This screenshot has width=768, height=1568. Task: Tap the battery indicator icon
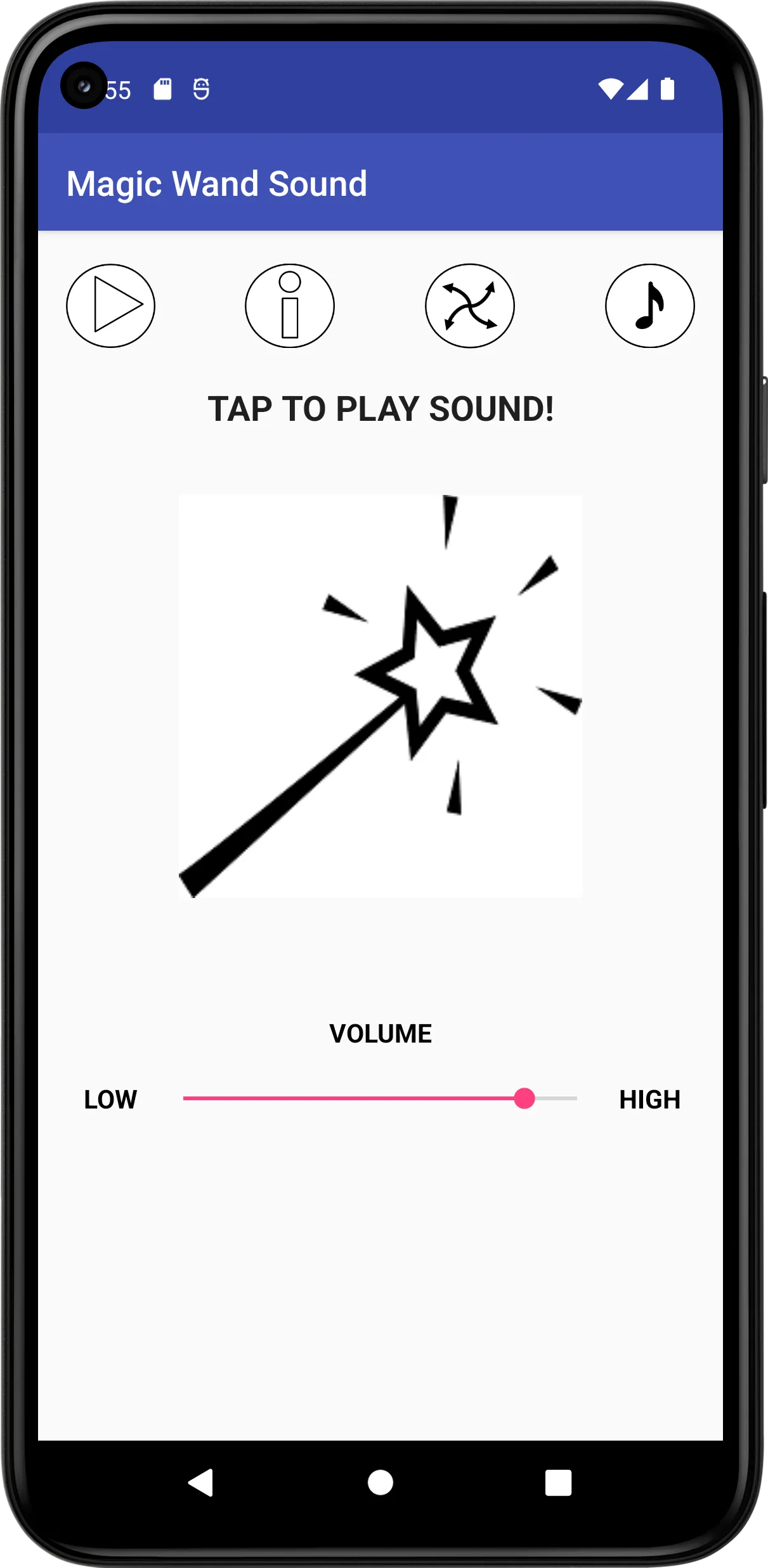pos(667,91)
